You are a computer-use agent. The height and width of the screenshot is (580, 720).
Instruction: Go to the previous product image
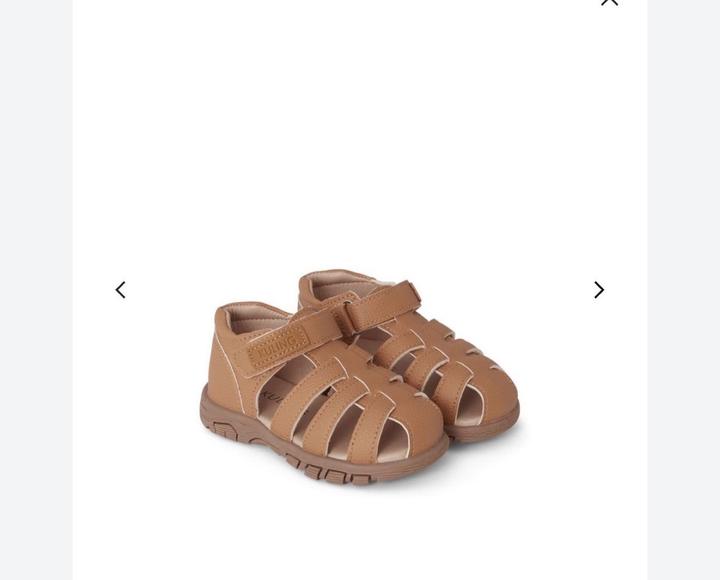121,290
